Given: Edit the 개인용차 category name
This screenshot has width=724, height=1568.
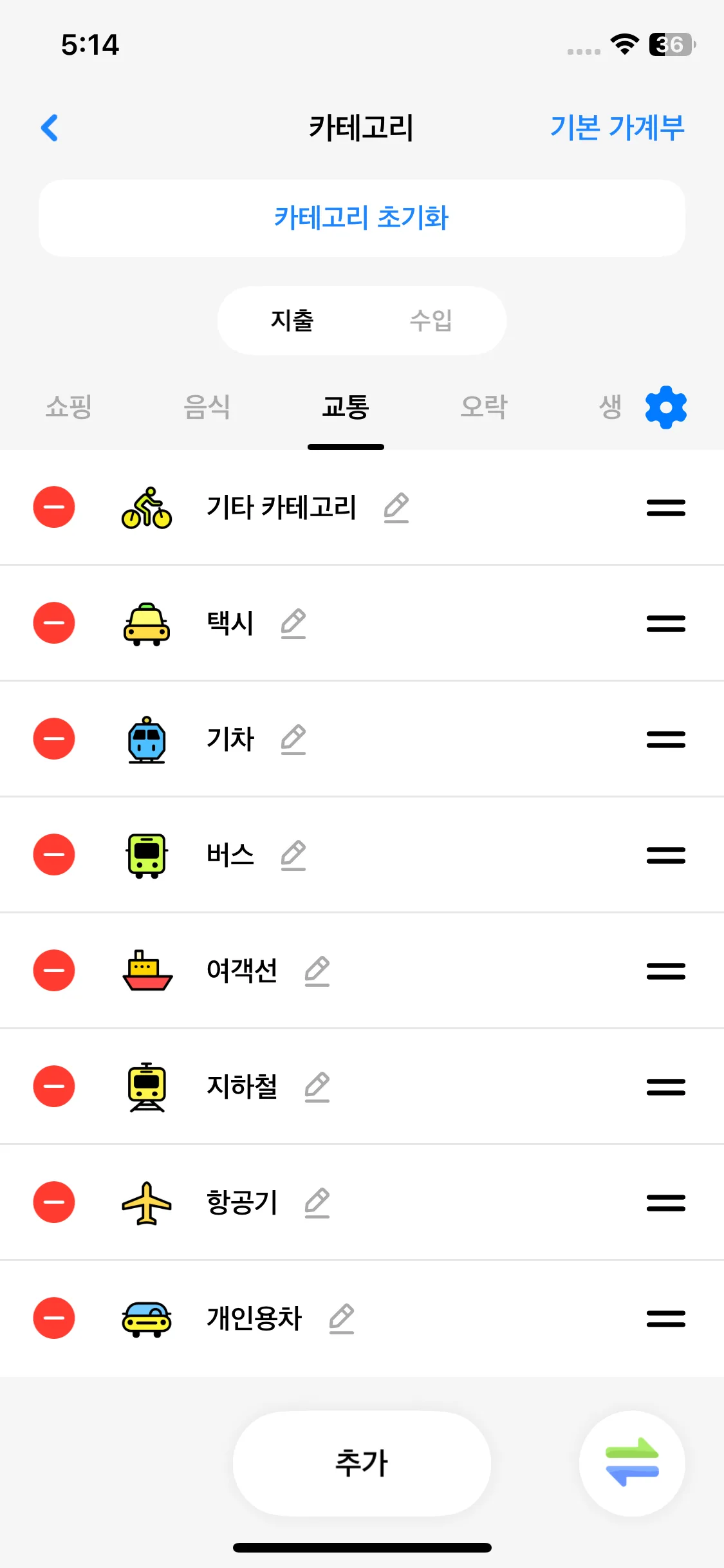Looking at the screenshot, I should [x=341, y=1318].
